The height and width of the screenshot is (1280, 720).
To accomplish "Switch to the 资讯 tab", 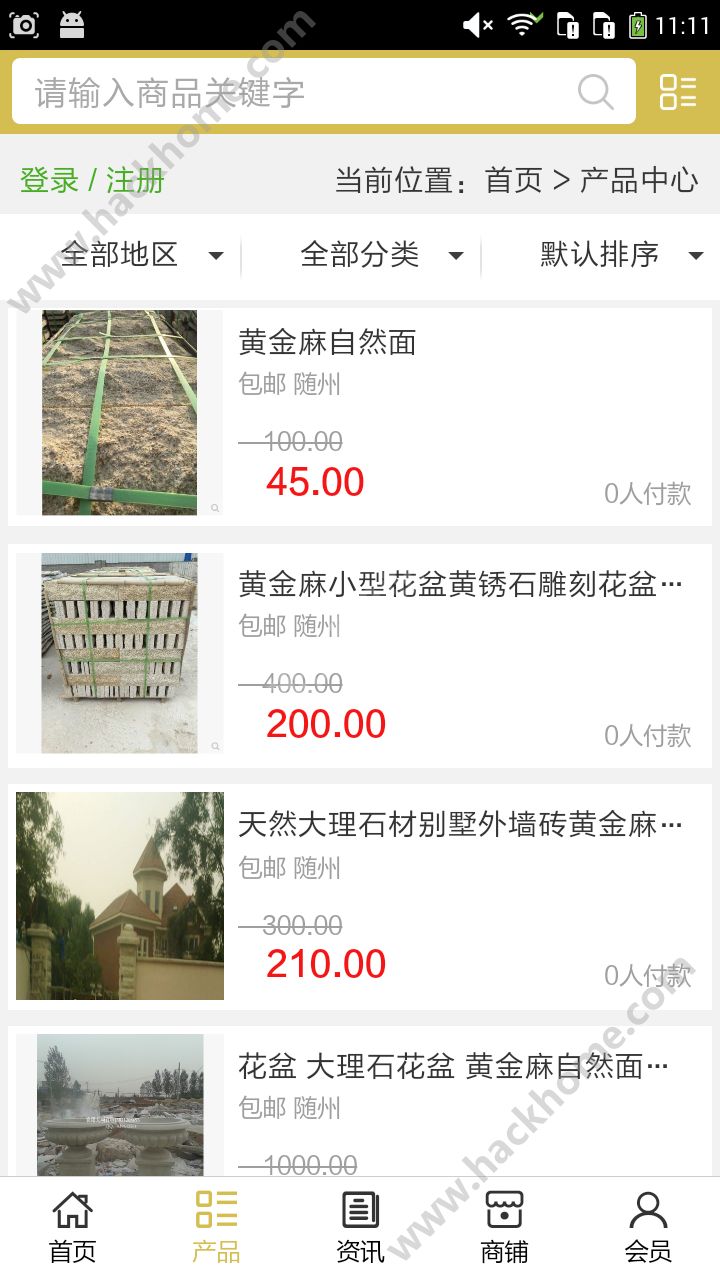I will pos(360,1227).
